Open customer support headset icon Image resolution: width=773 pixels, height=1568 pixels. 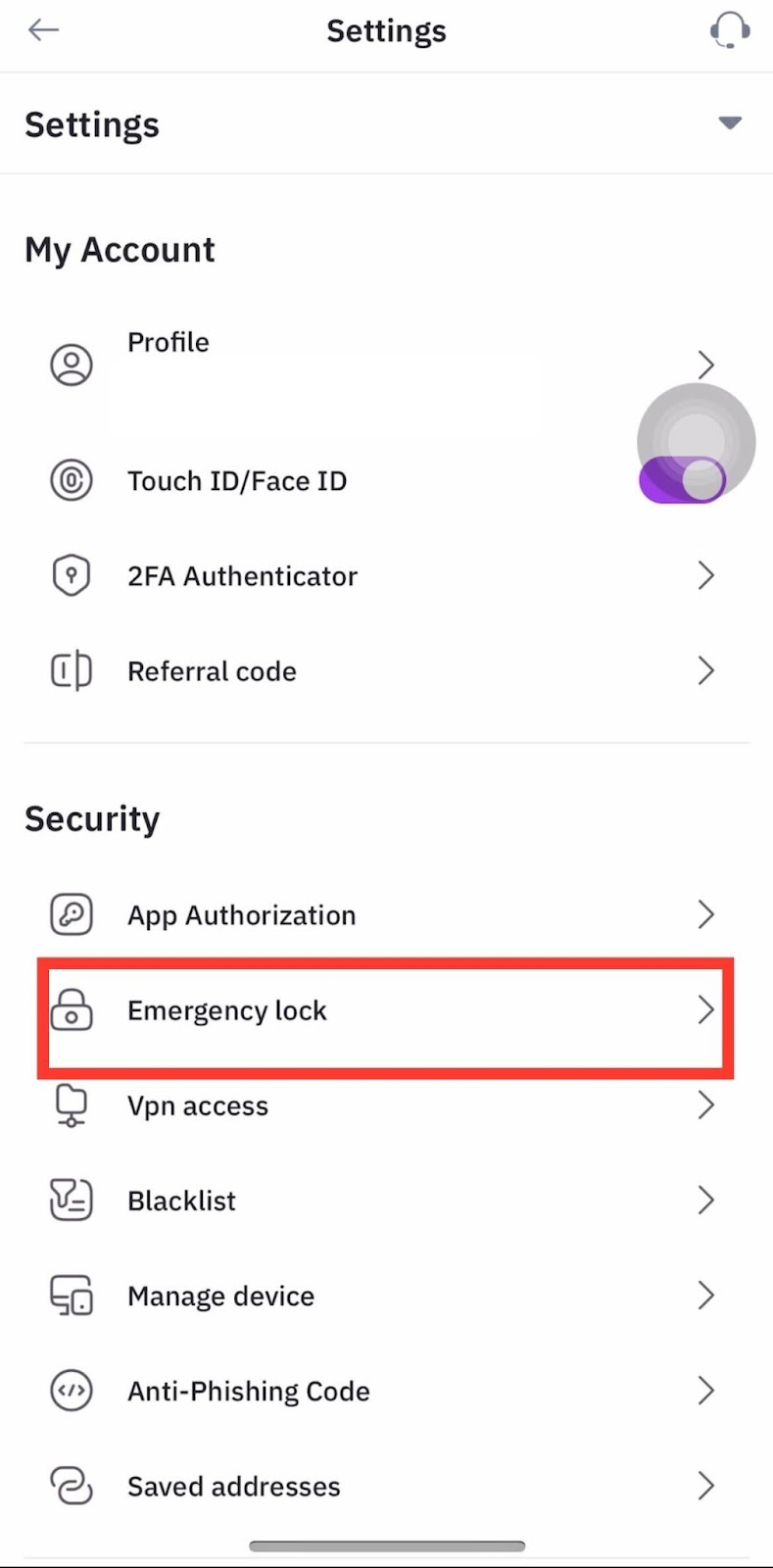(x=730, y=30)
